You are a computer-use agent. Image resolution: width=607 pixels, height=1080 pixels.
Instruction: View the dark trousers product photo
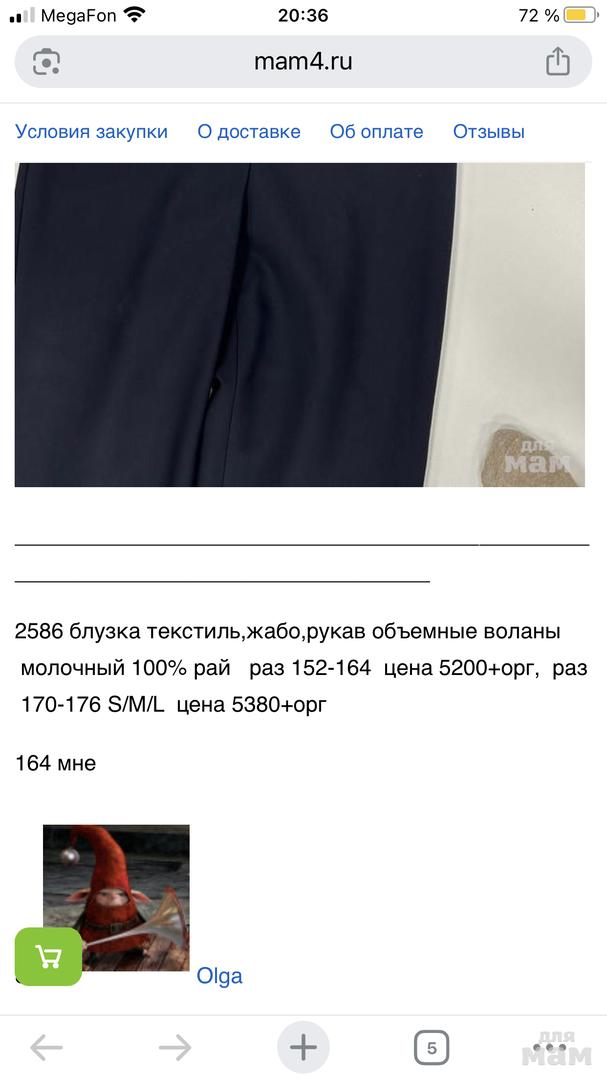click(x=299, y=325)
